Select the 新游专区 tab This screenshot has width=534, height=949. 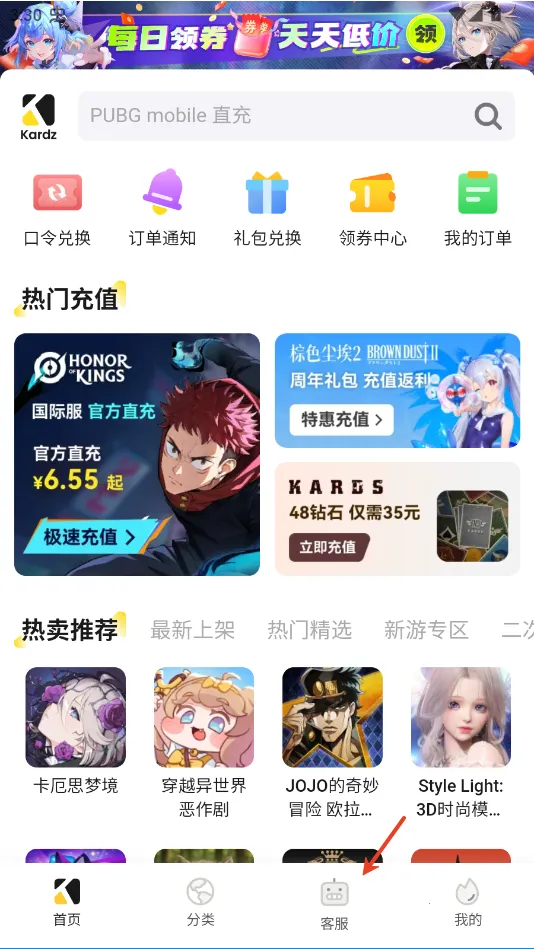pos(426,630)
